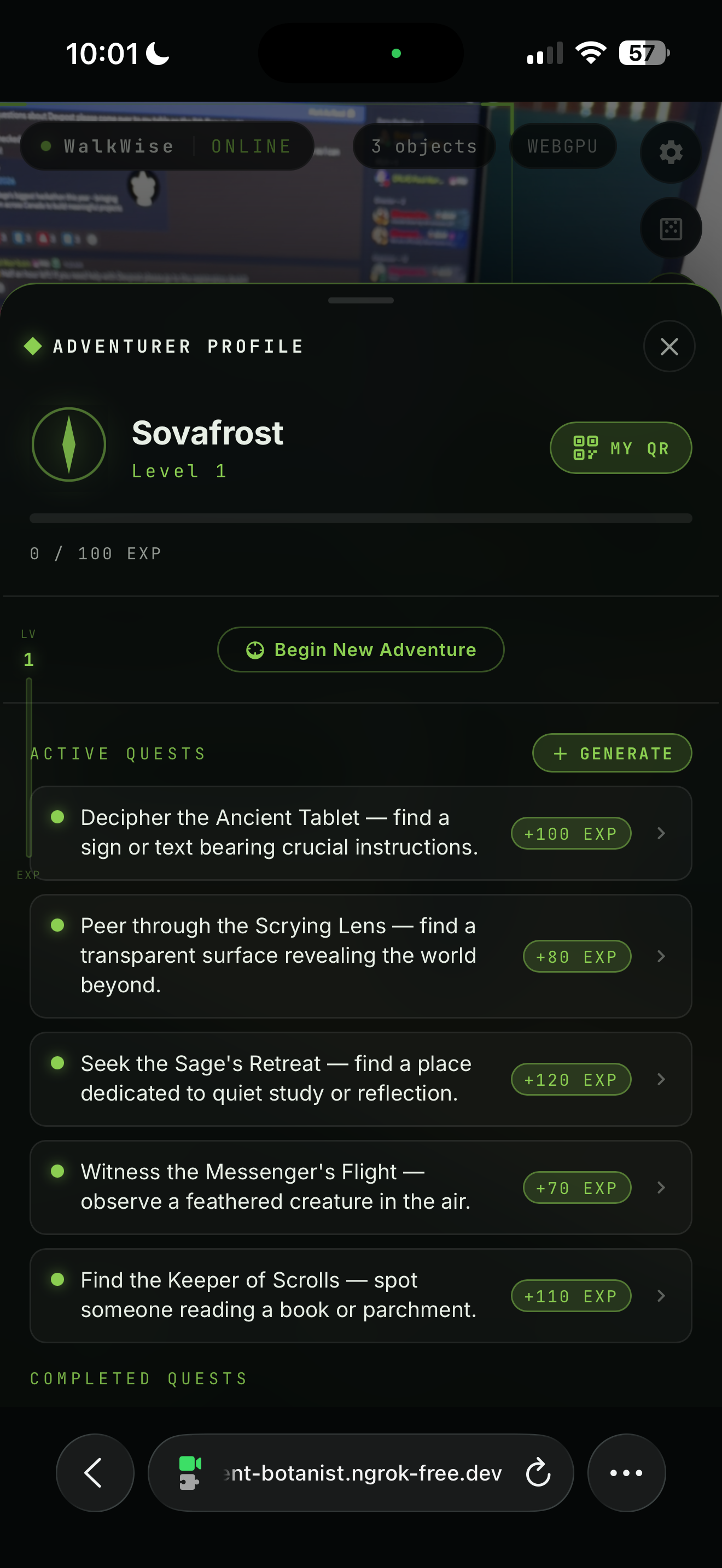The image size is (722, 1568).
Task: Close the Adventurer Profile panel
Action: 669,346
